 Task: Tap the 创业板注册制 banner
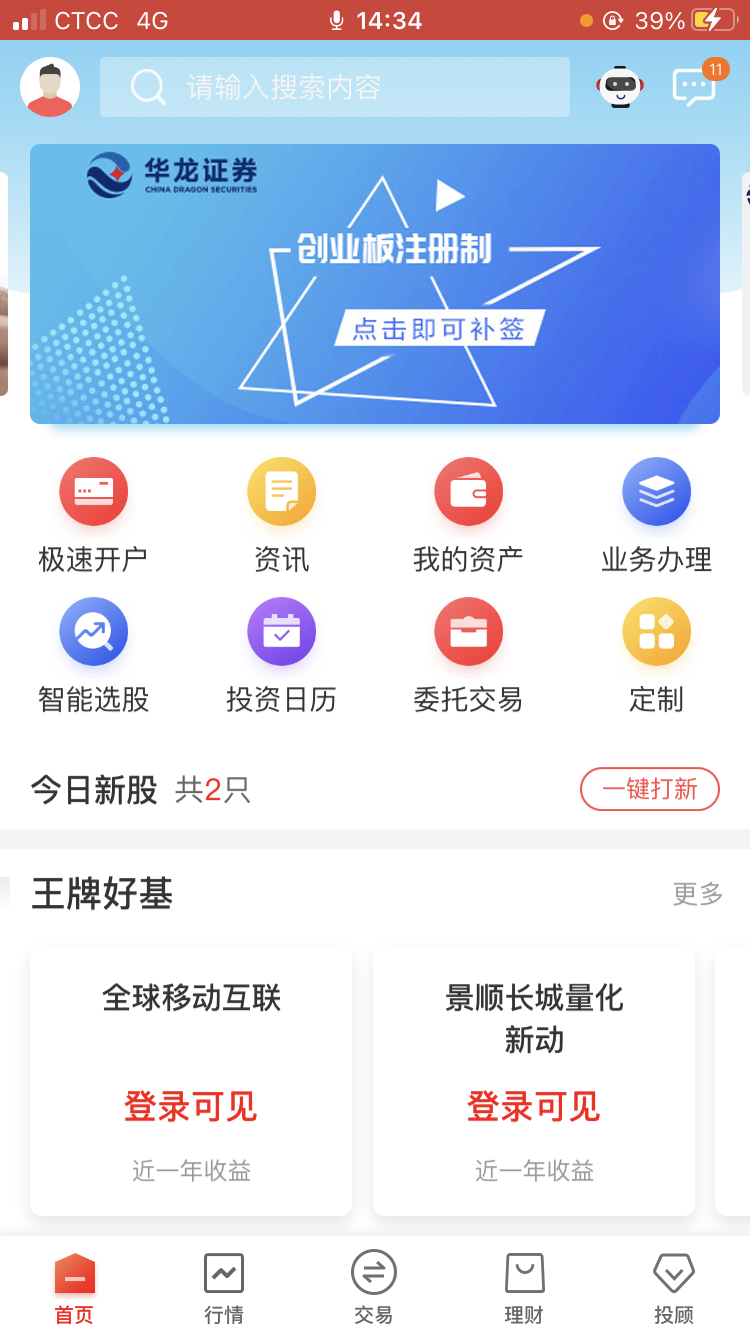pos(375,283)
